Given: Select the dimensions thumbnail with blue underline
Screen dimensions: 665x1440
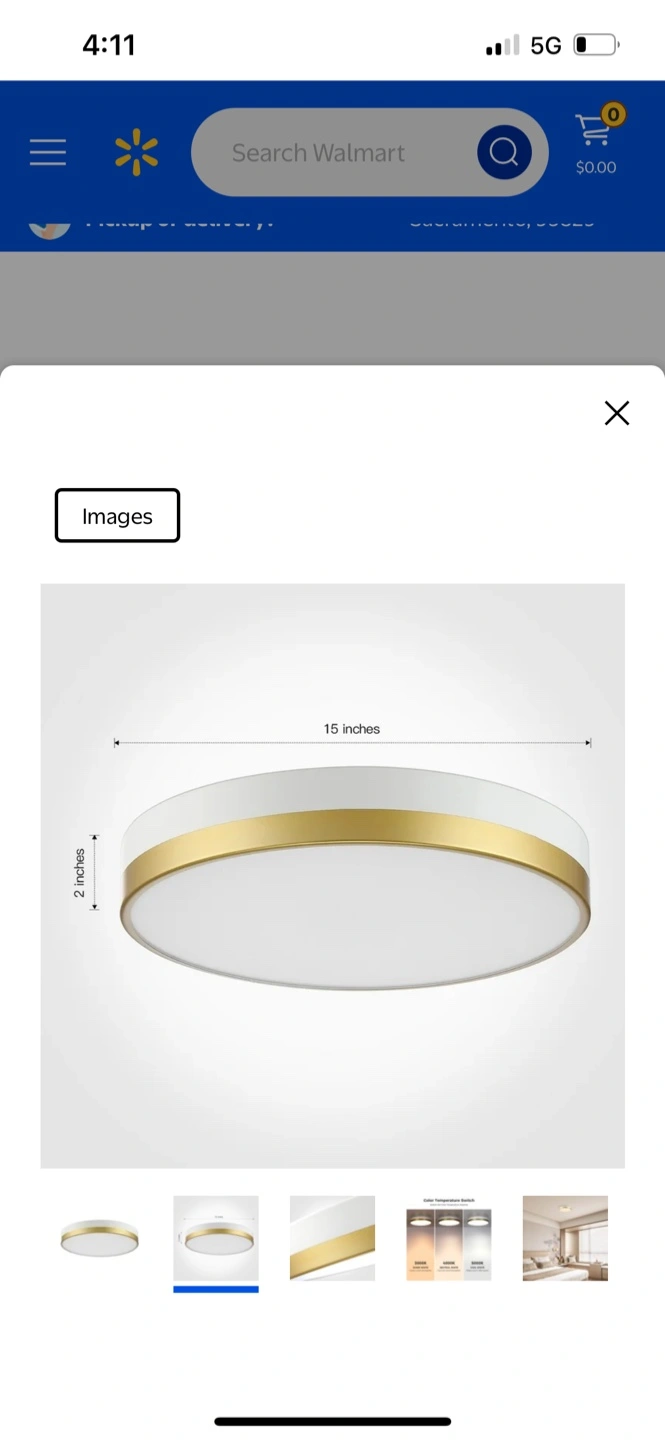Looking at the screenshot, I should tap(216, 1239).
